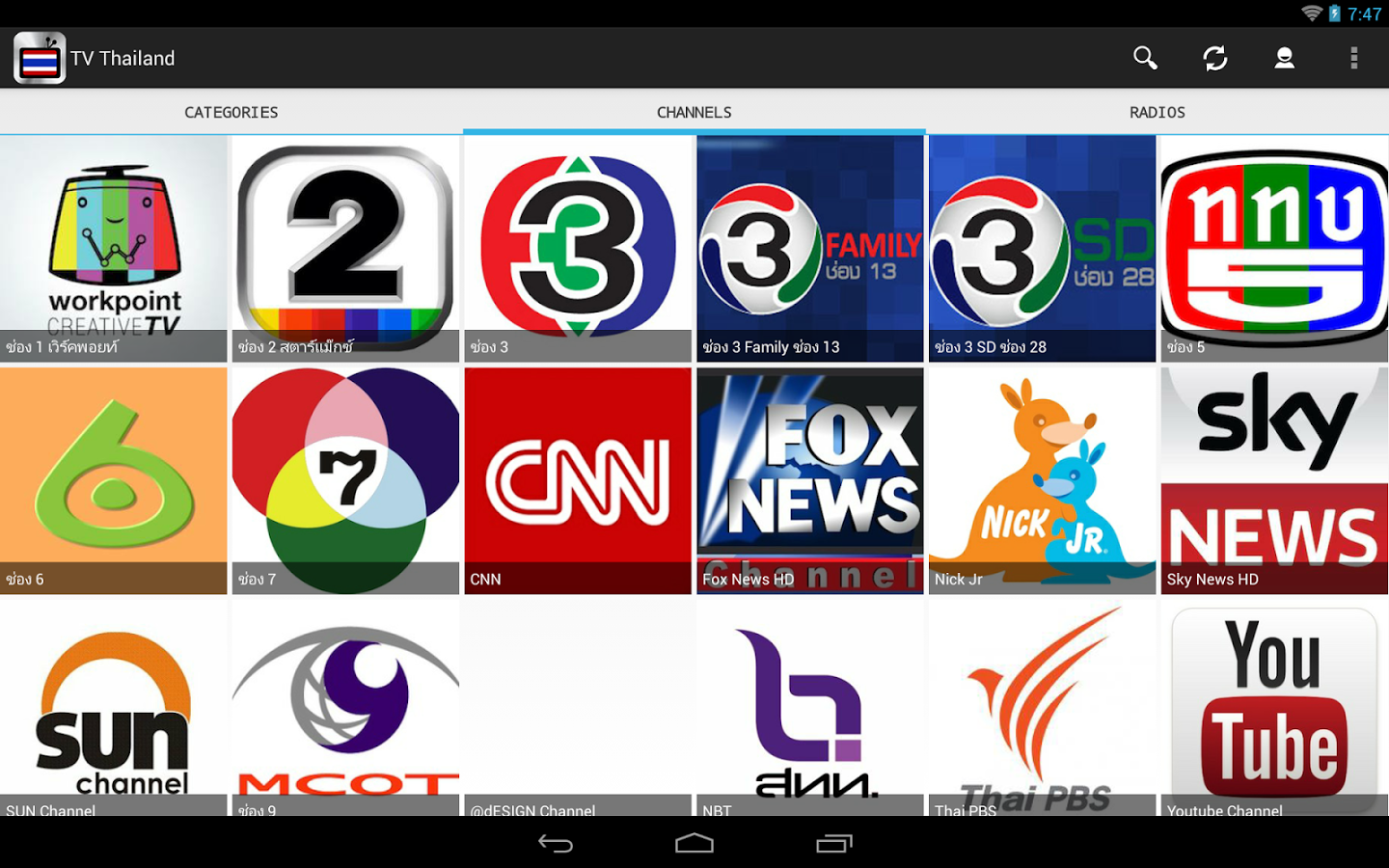Open the overflow menu
Image resolution: width=1389 pixels, height=868 pixels.
click(x=1353, y=58)
